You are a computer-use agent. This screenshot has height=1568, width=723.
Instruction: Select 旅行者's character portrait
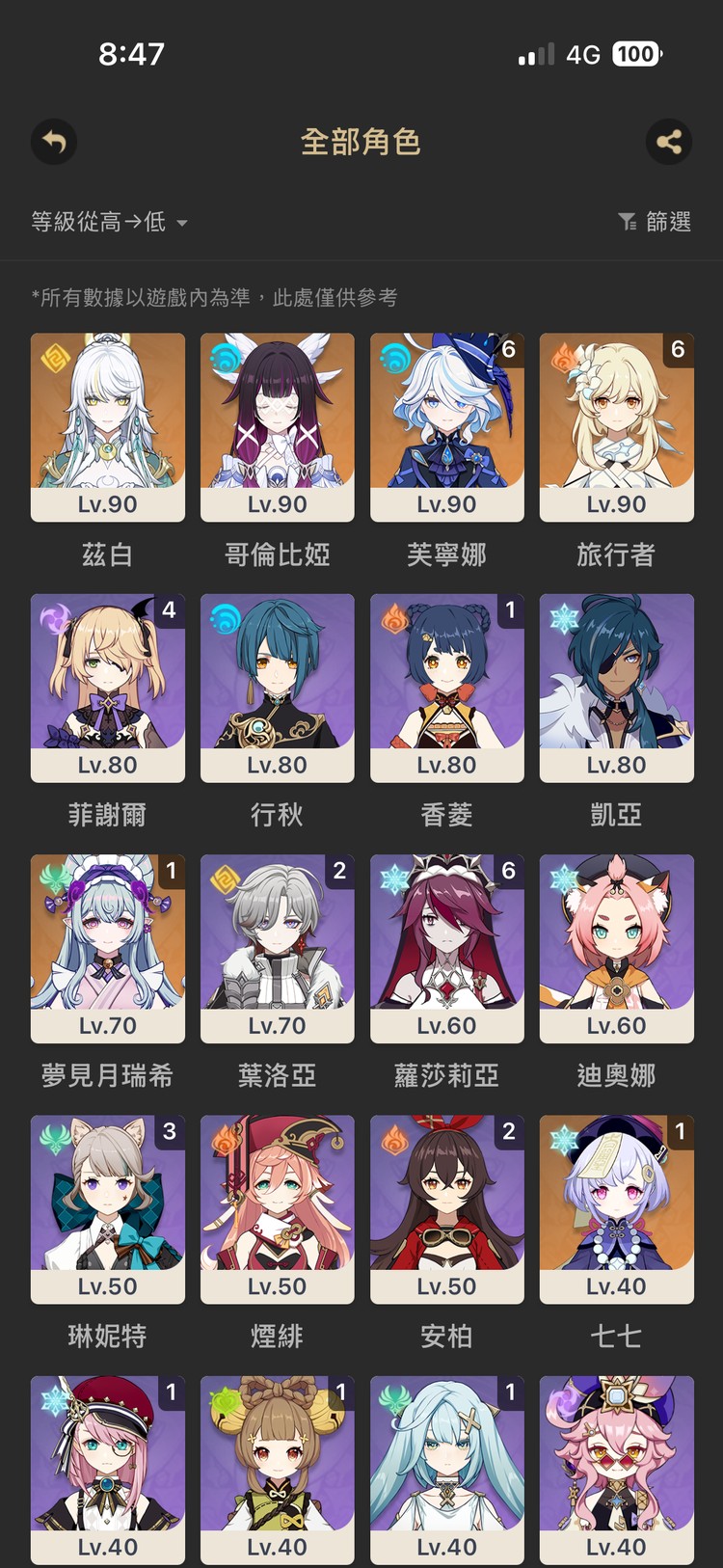[x=616, y=424]
